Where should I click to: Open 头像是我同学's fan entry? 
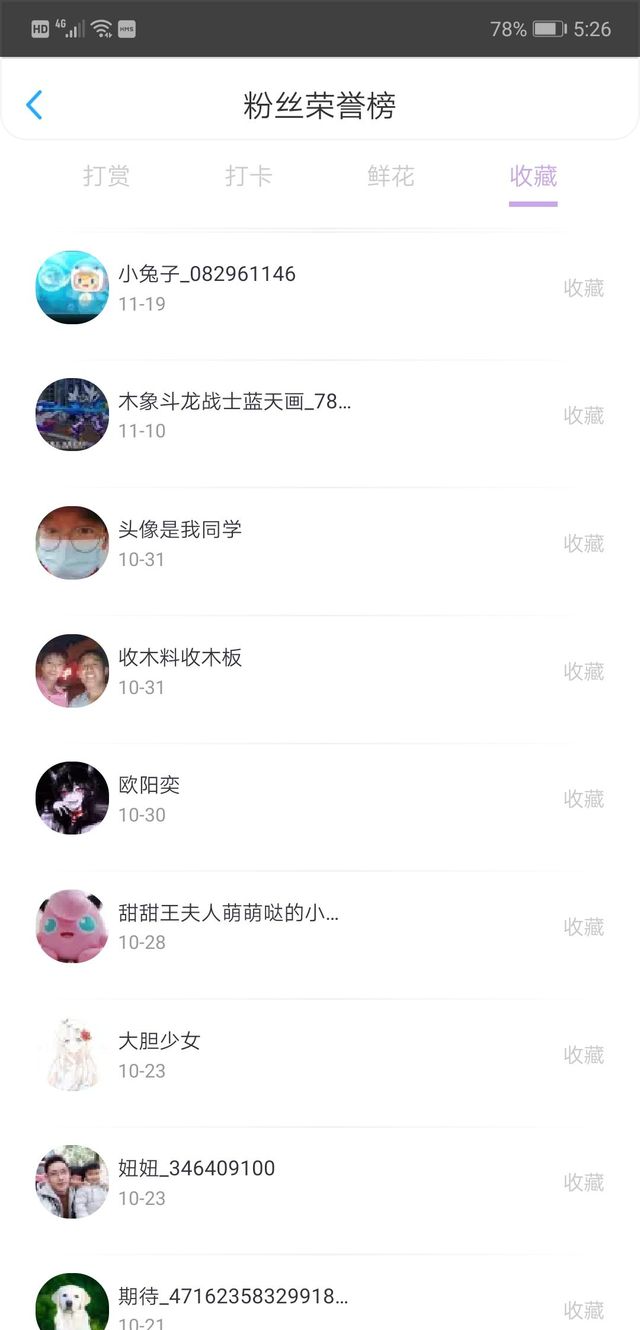(x=320, y=543)
